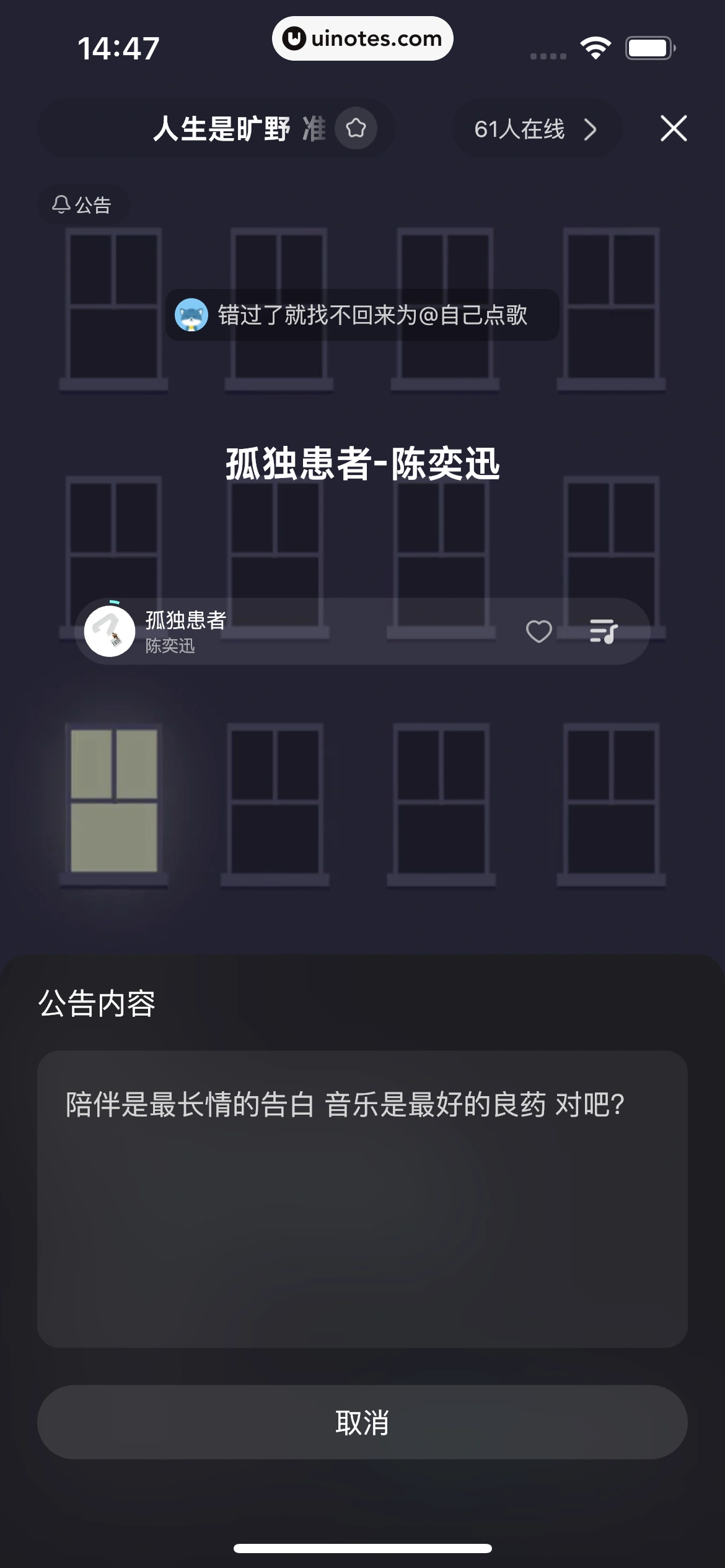The width and height of the screenshot is (725, 1568).
Task: Expand the 61人在线 member list
Action: [536, 129]
